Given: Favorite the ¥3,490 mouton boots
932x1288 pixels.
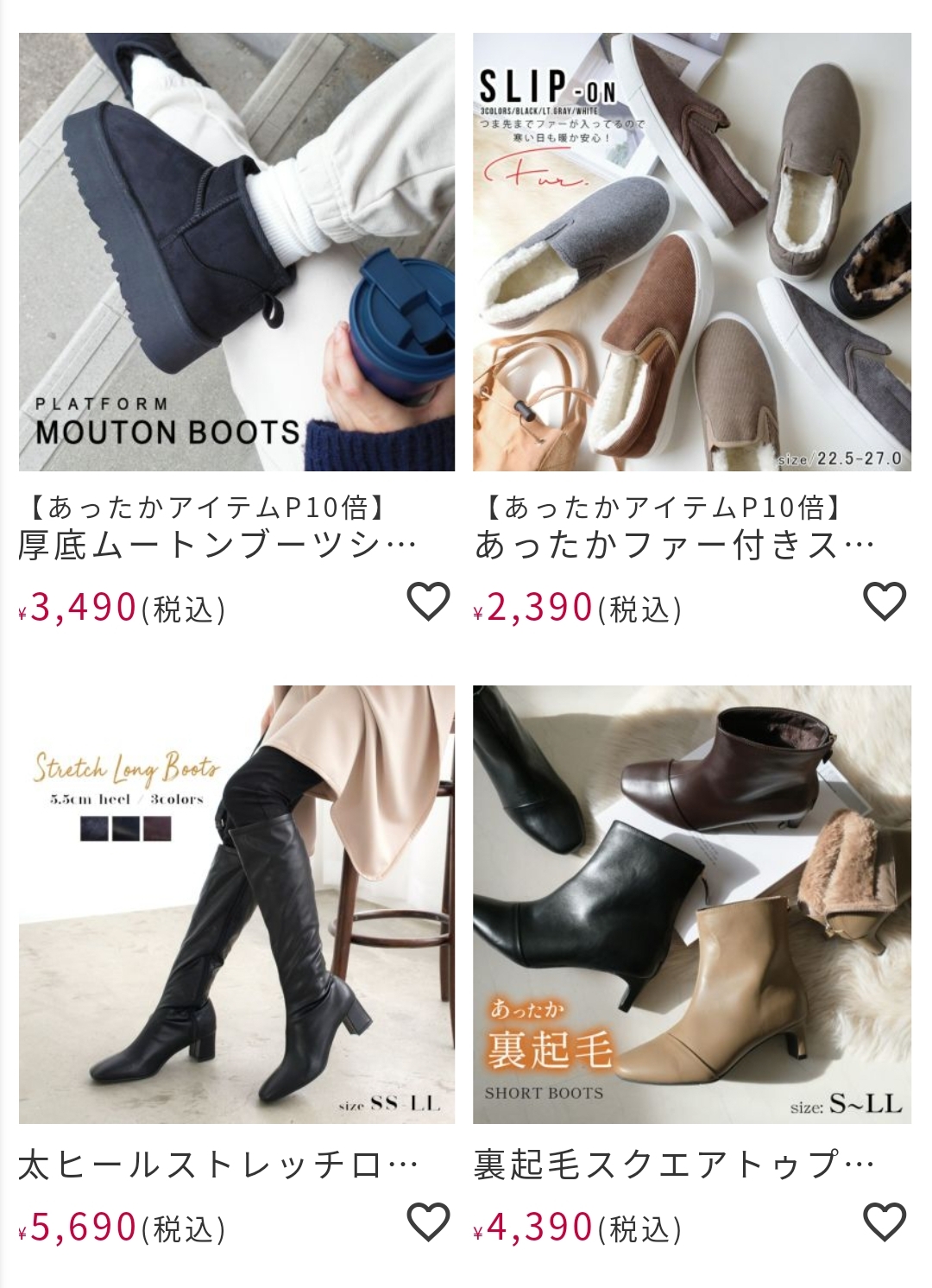Looking at the screenshot, I should coord(428,602).
